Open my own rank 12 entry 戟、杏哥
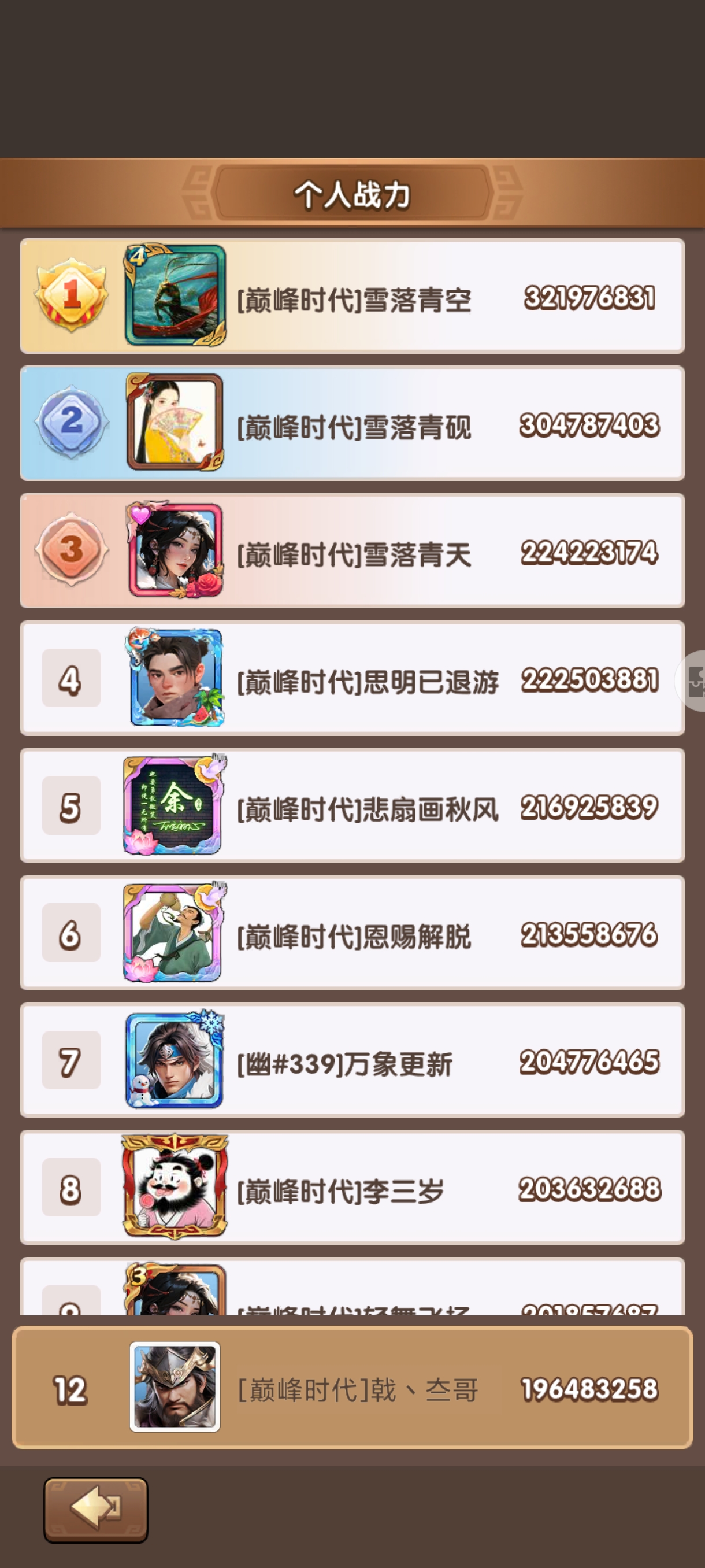The height and width of the screenshot is (1568, 705). 352,1387
